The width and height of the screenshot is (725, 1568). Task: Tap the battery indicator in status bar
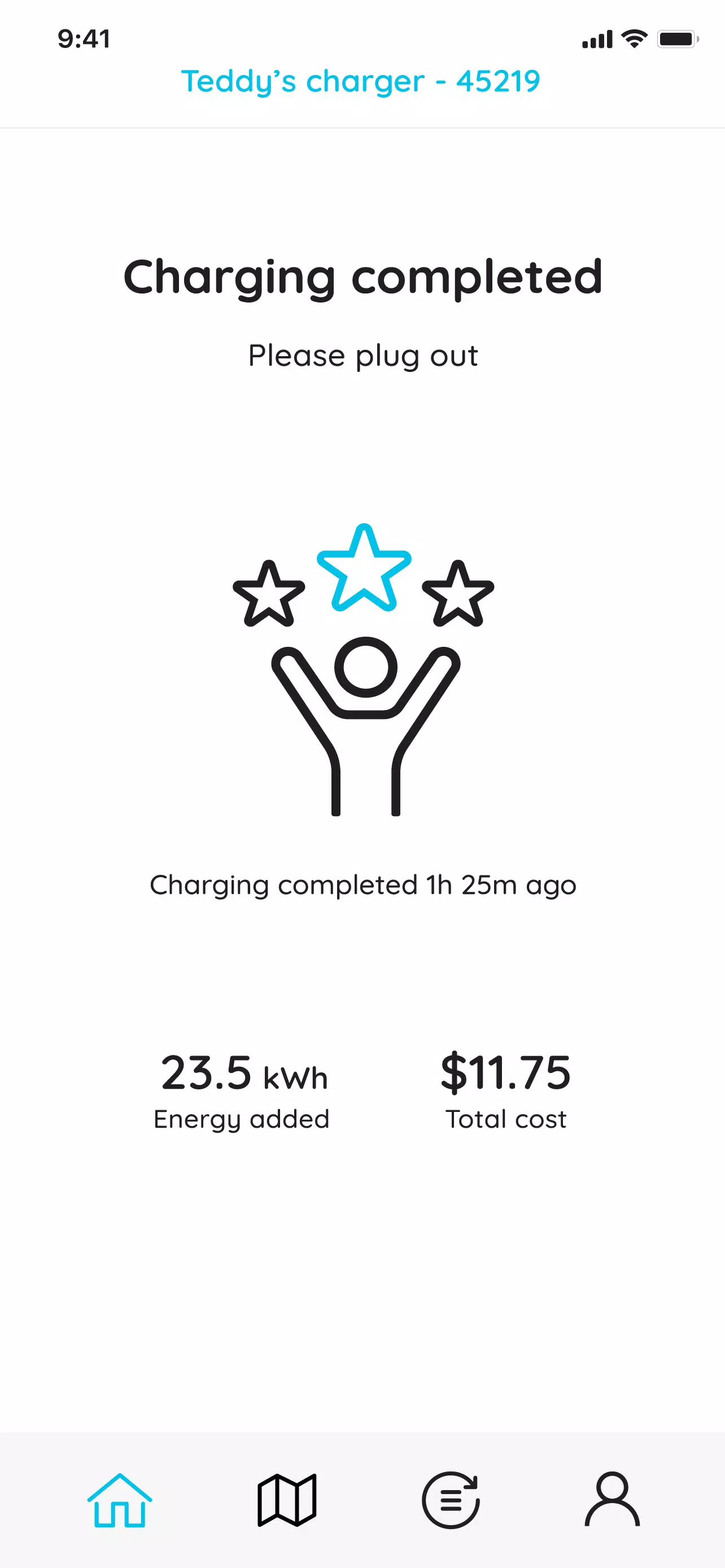[x=678, y=38]
